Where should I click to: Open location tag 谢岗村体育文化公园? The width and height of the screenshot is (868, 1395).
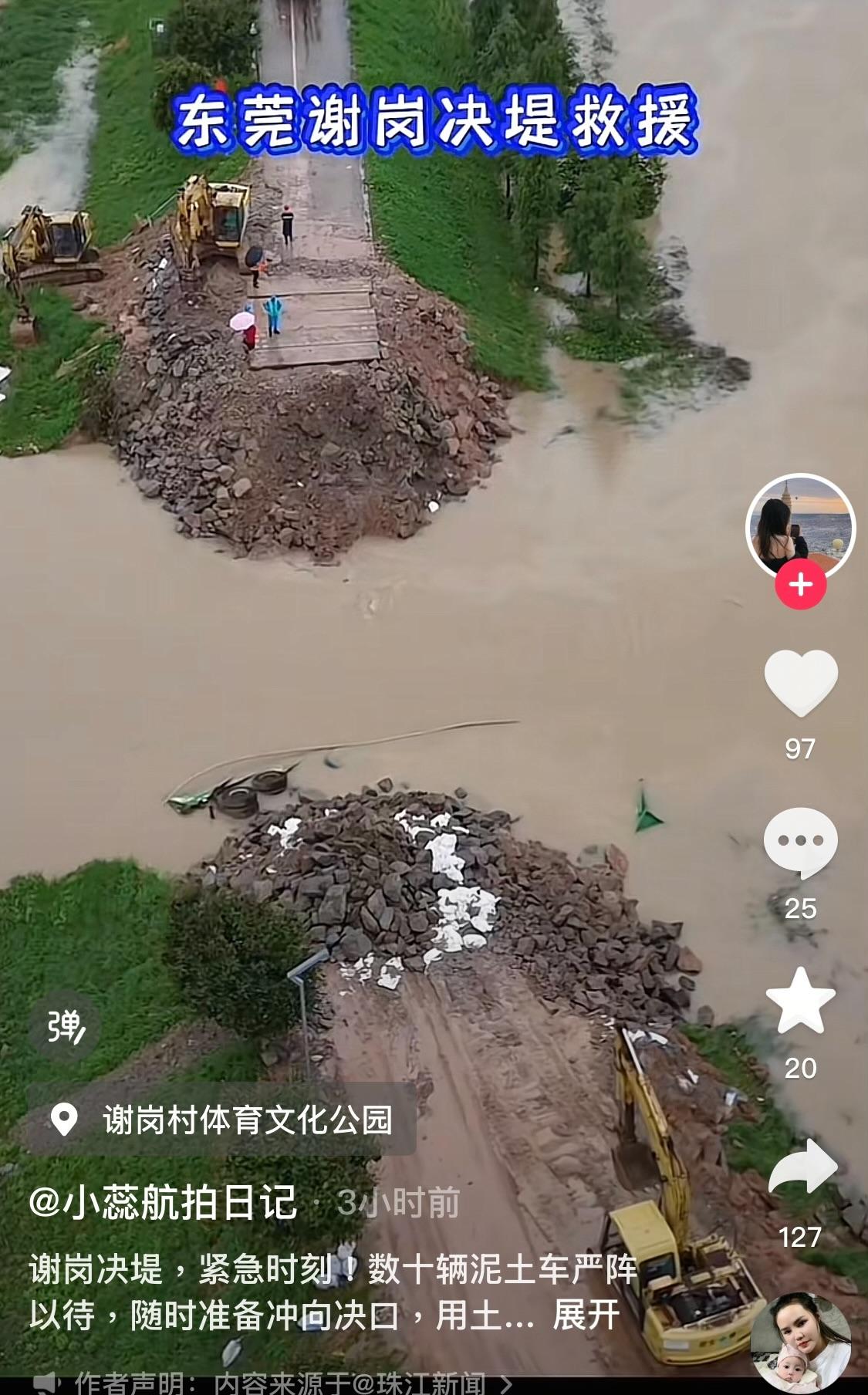tap(221, 1120)
